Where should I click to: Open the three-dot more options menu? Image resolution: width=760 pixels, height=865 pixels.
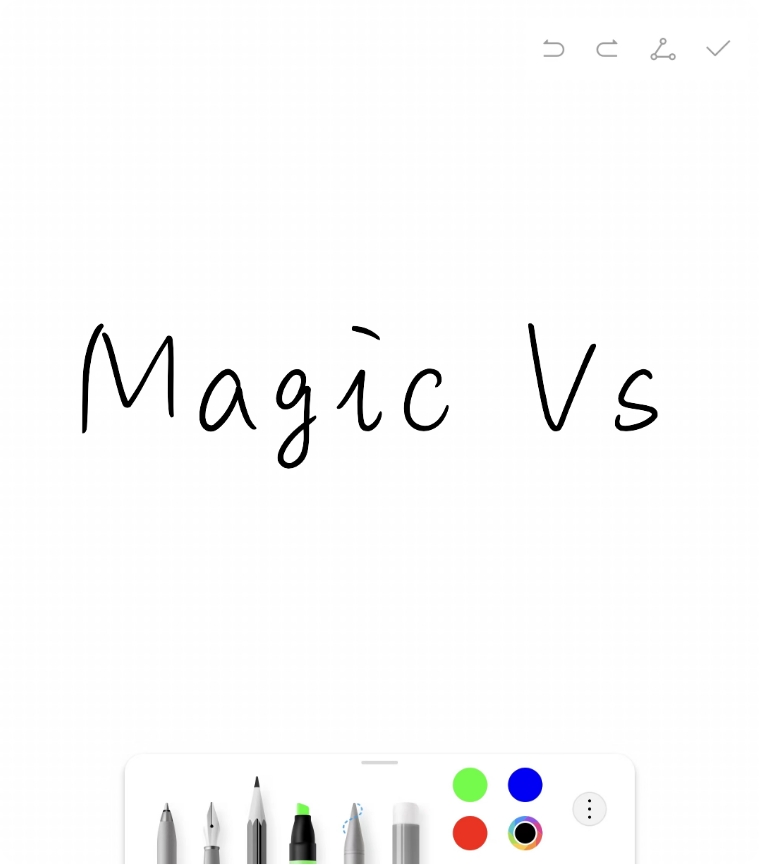tap(589, 809)
